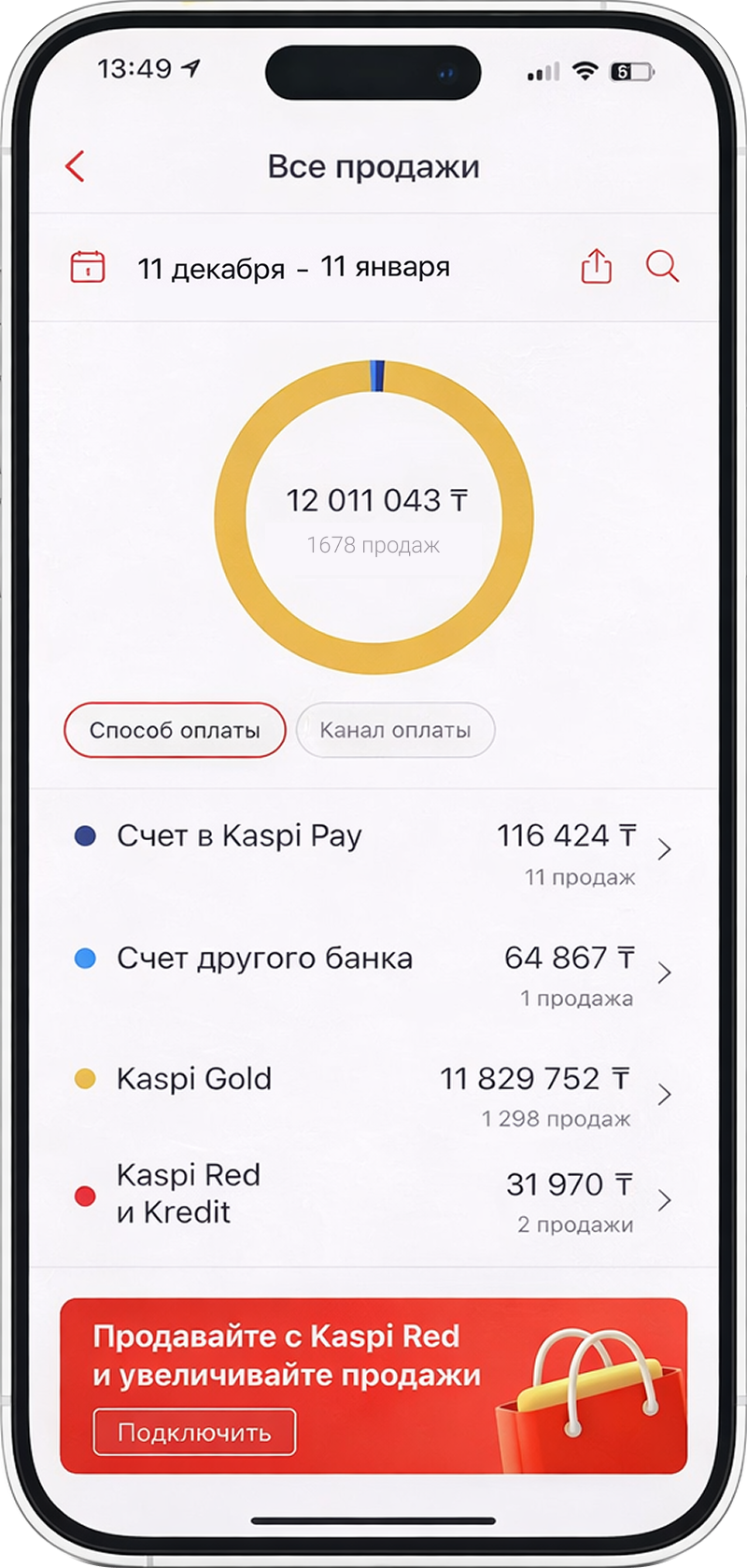The height and width of the screenshot is (1568, 747).
Task: Share the sales report
Action: (596, 266)
